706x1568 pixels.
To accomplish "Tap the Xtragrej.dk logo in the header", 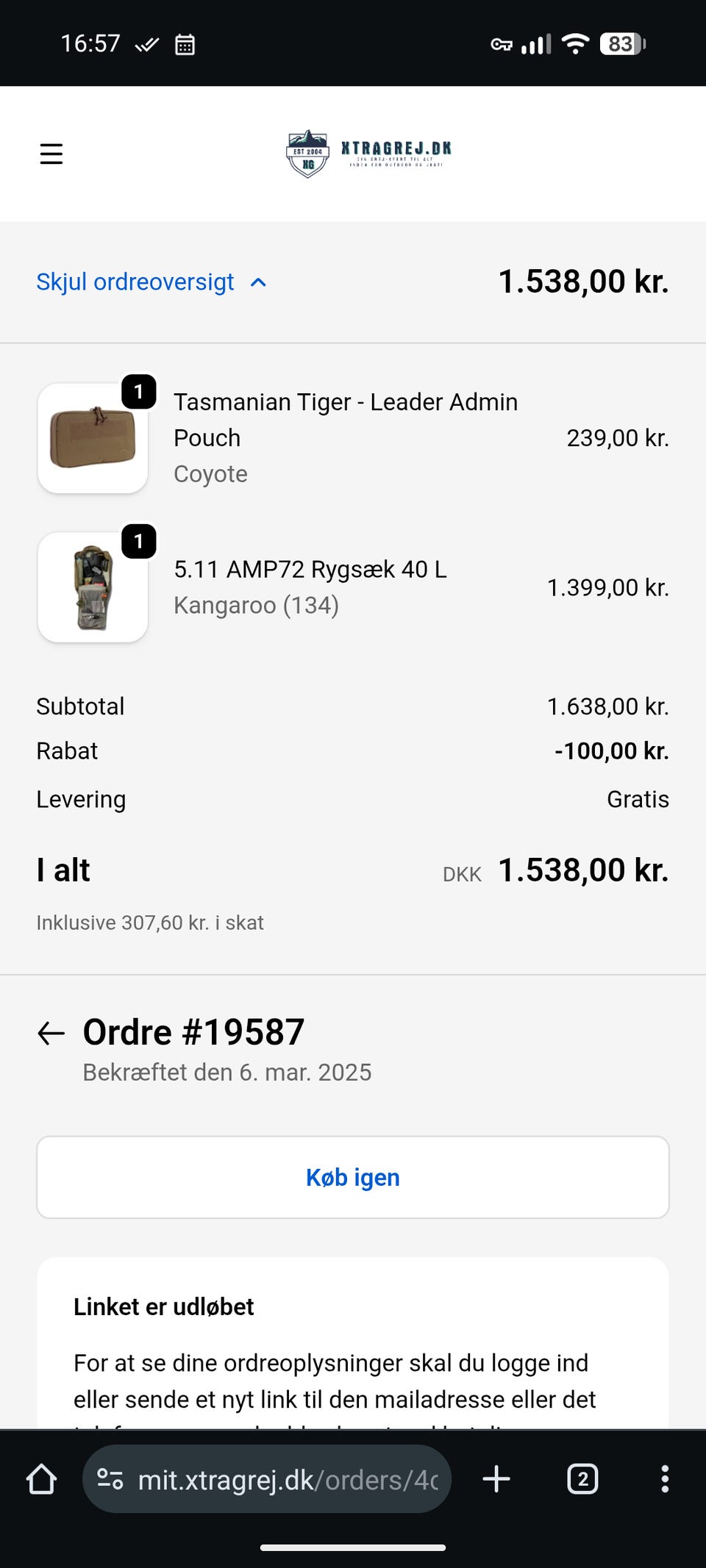I will point(368,154).
